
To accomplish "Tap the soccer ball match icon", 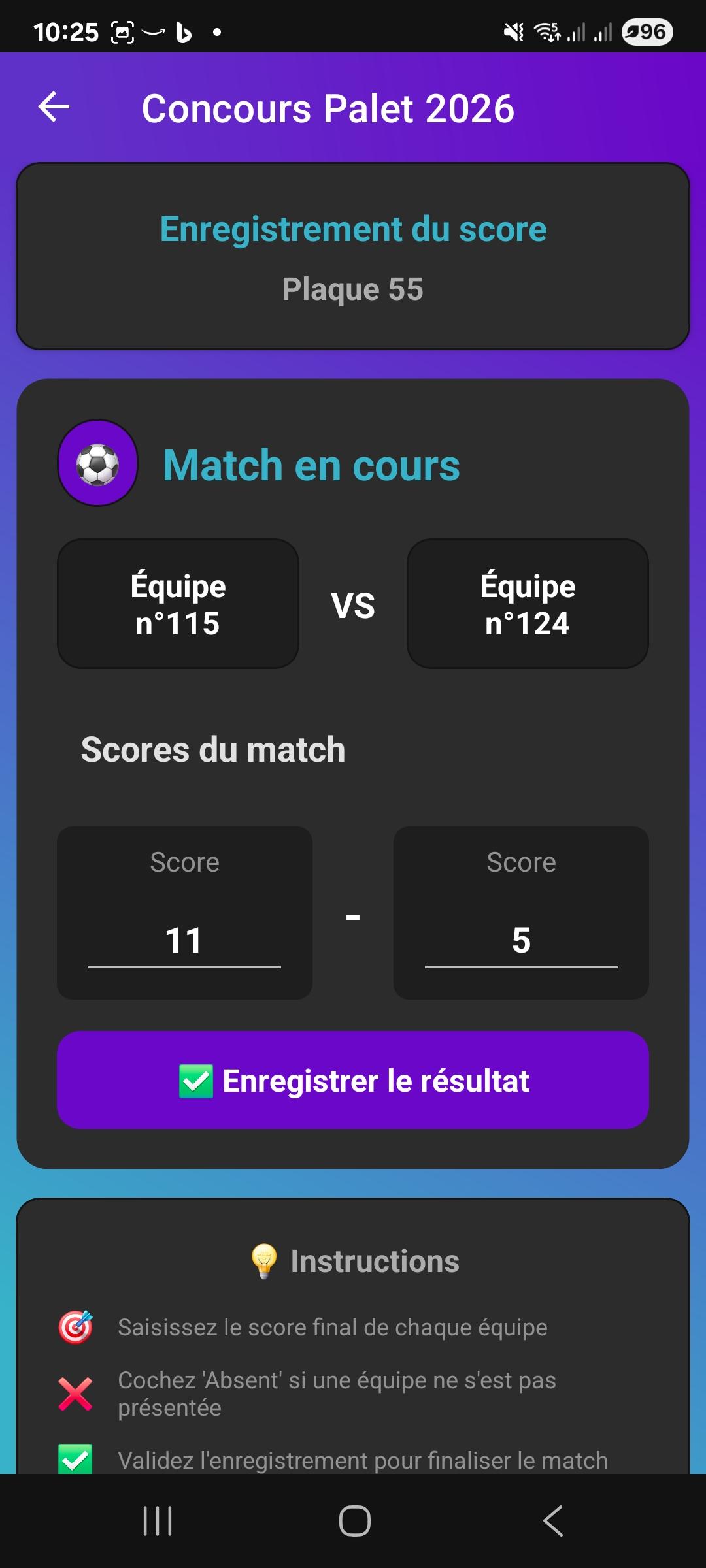I will coord(97,464).
